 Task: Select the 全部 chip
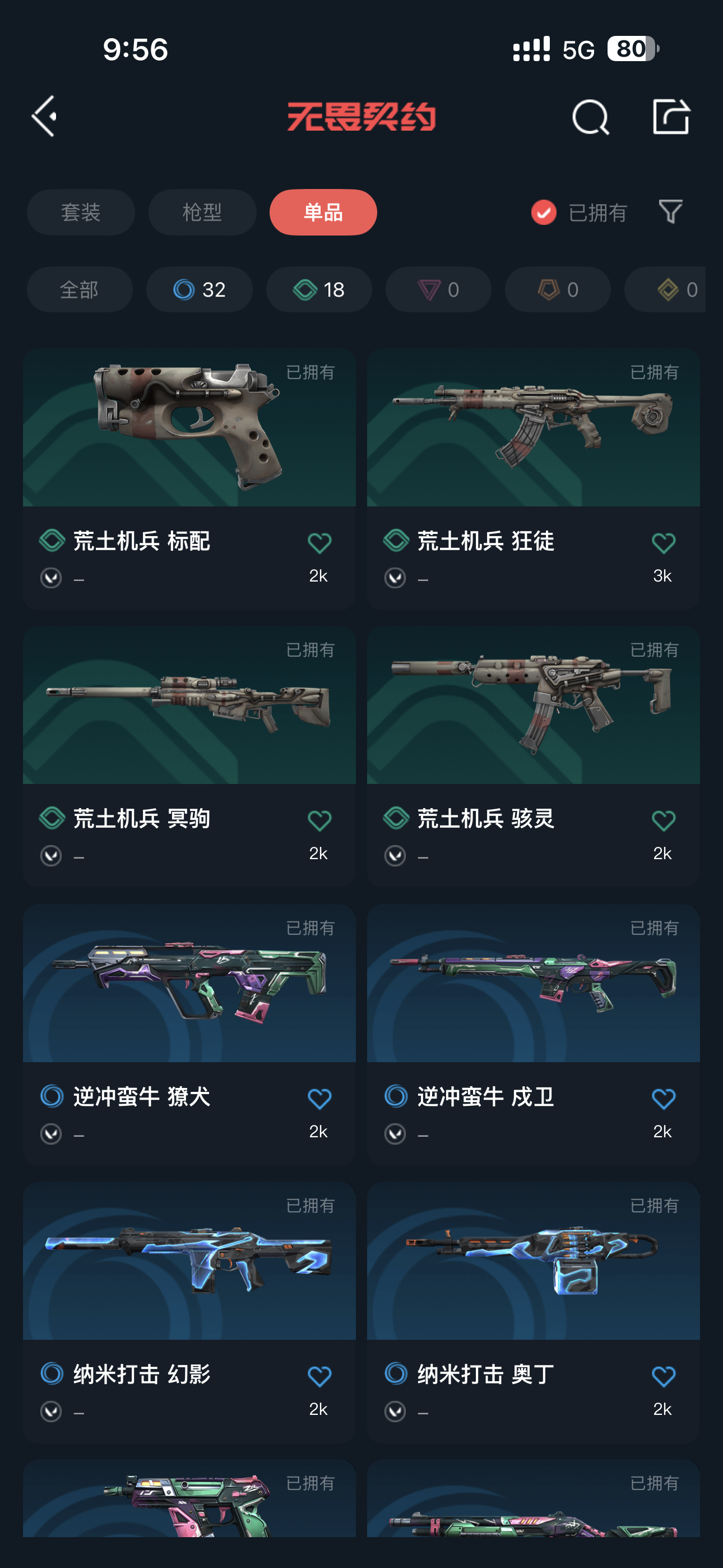coord(79,290)
